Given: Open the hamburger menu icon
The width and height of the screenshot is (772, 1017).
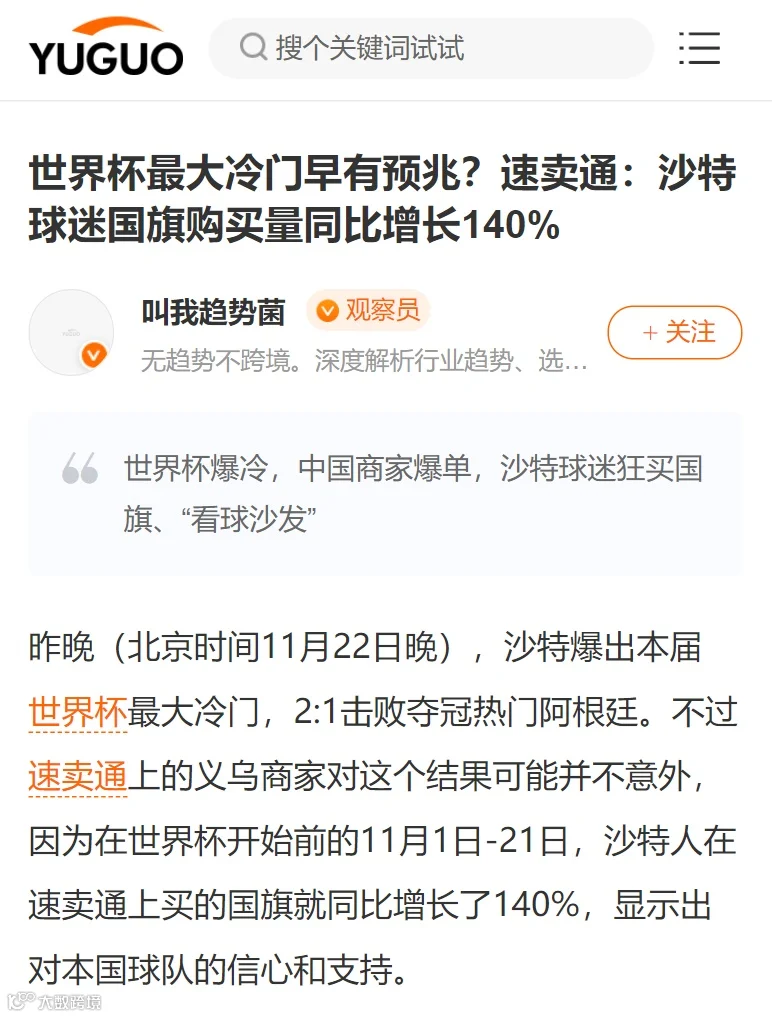Looking at the screenshot, I should (699, 48).
